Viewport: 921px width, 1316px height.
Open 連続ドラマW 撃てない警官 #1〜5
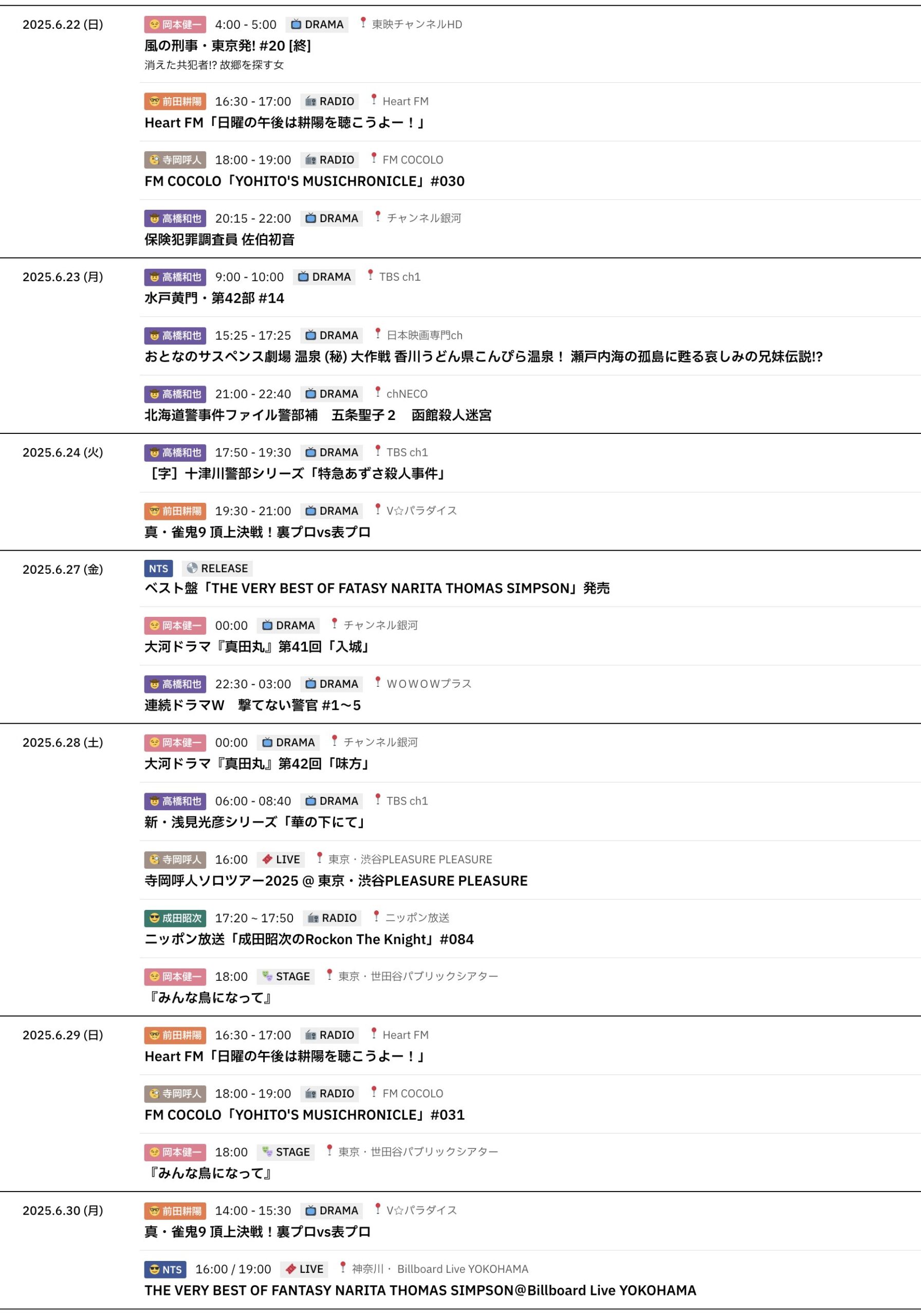(x=252, y=705)
